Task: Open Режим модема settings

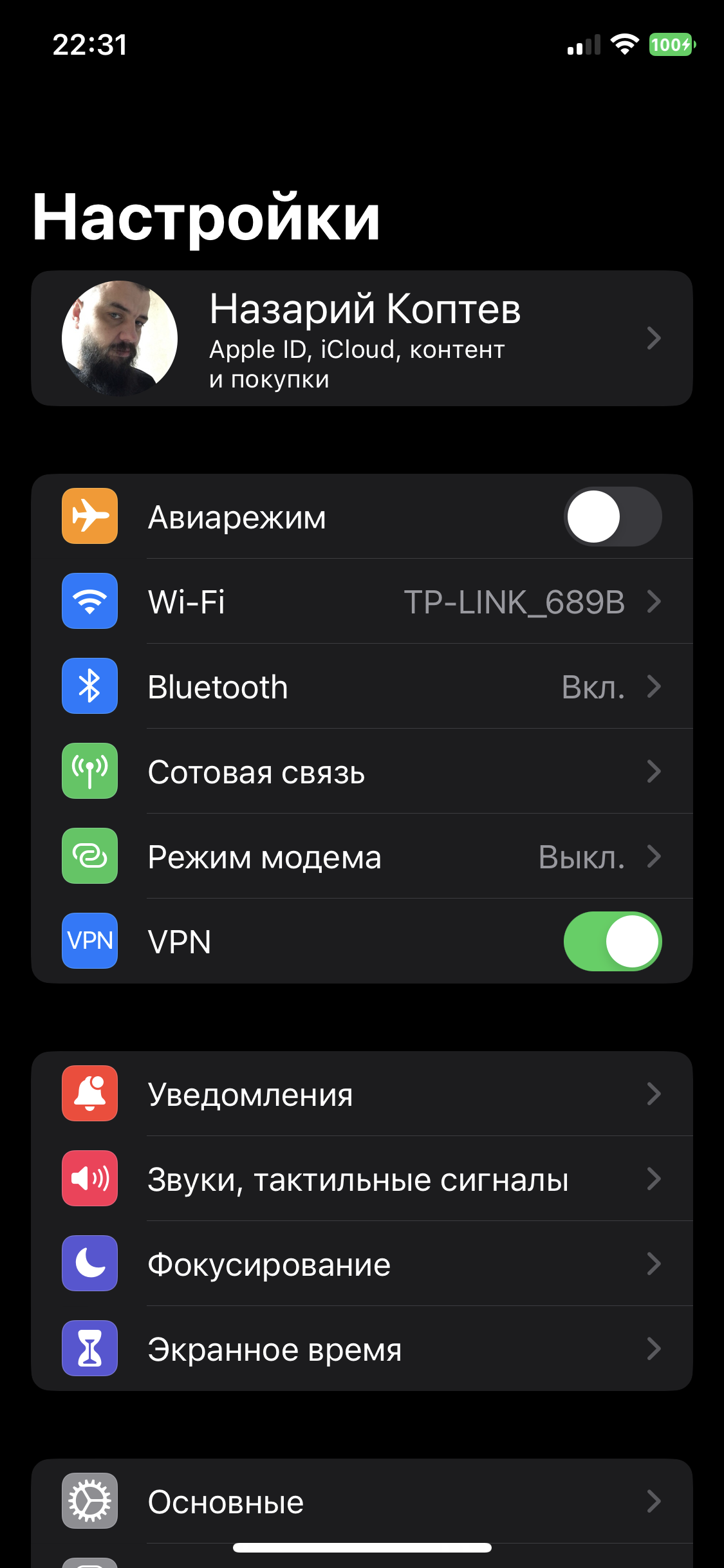Action: point(362,856)
